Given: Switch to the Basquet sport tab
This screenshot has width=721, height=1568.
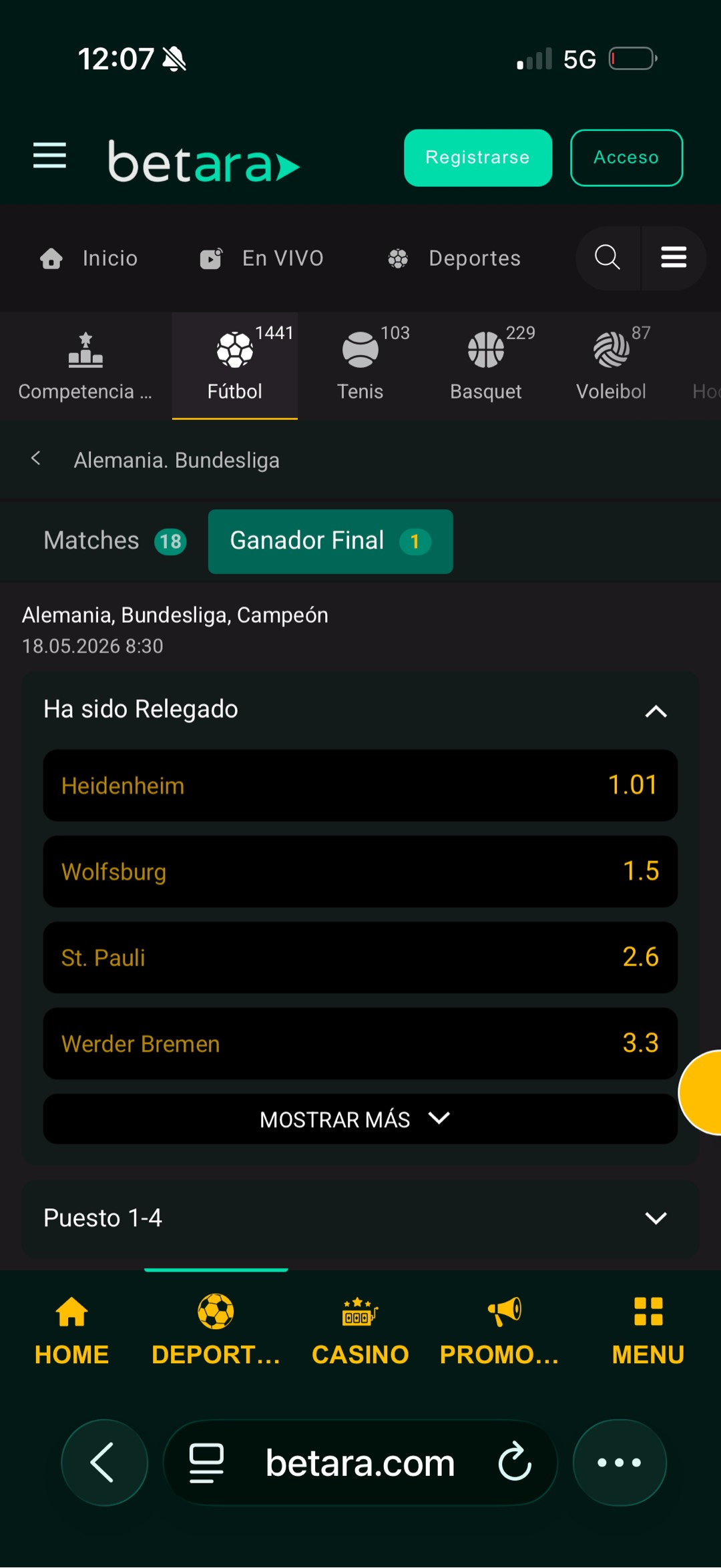Looking at the screenshot, I should [485, 365].
